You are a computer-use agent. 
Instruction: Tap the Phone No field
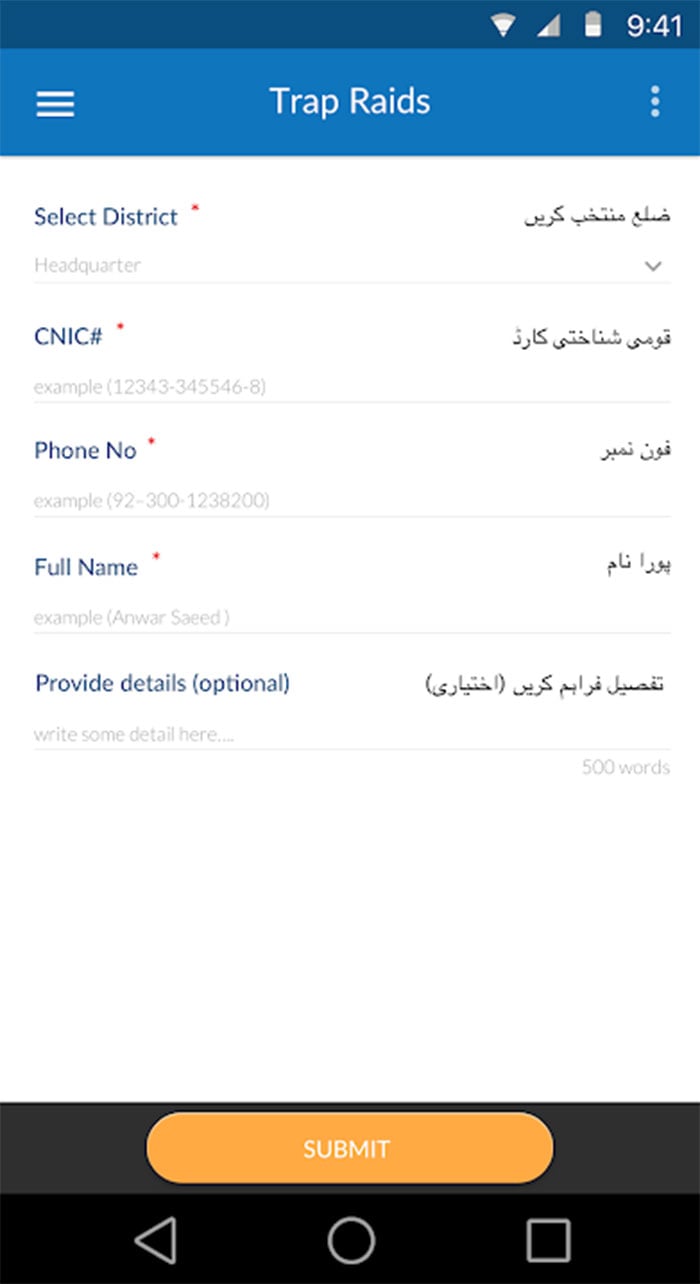click(352, 500)
